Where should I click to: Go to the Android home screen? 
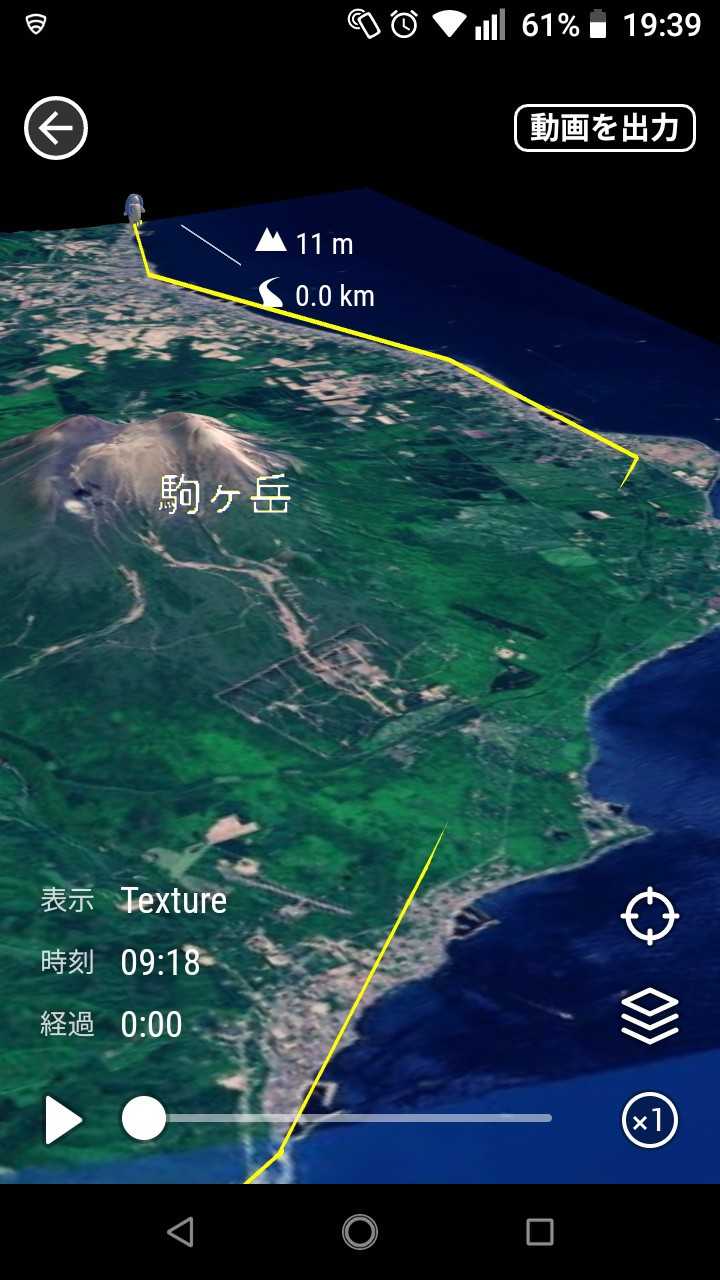(360, 1232)
